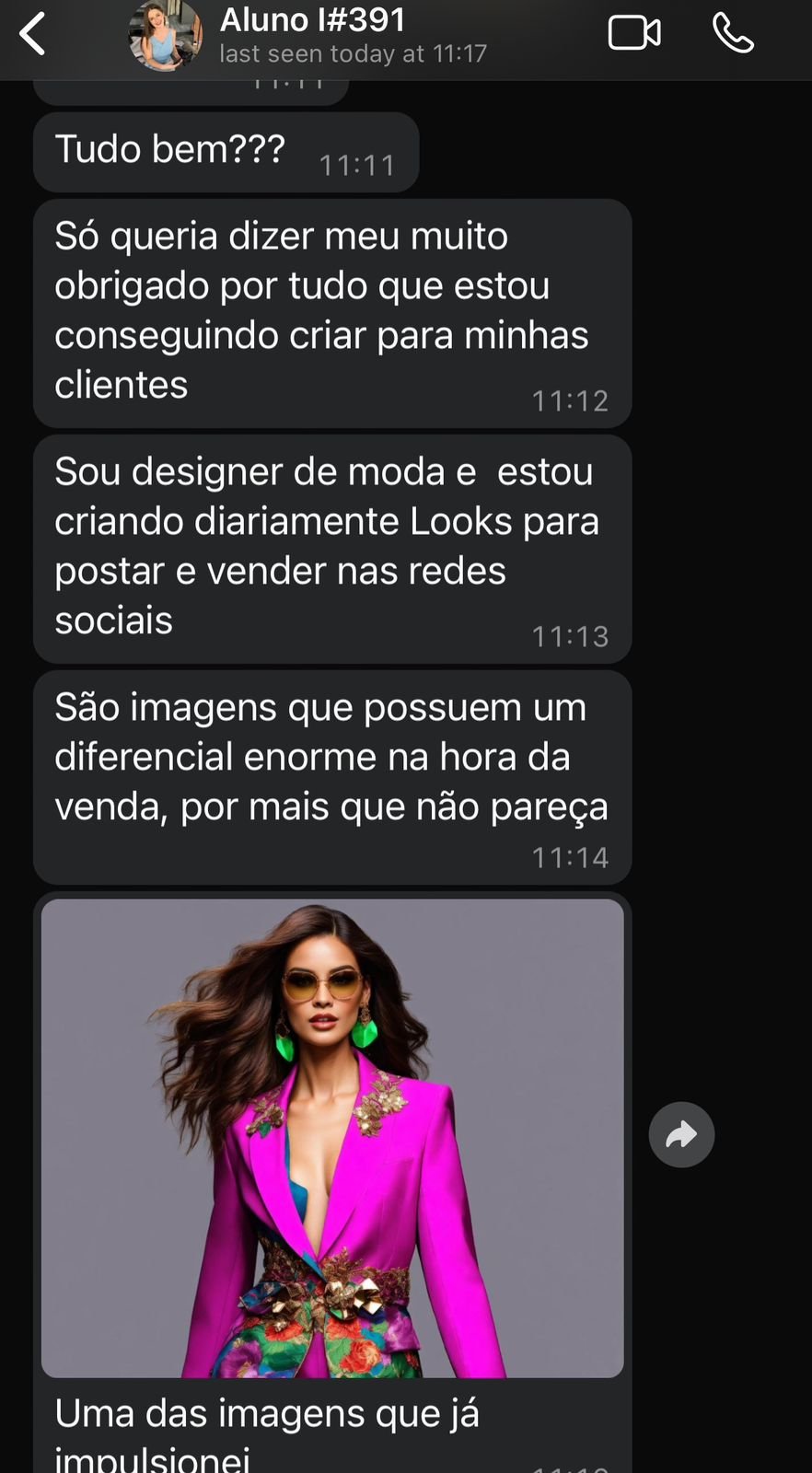Forward the fashion image message
The height and width of the screenshot is (1473, 812).
point(681,1135)
